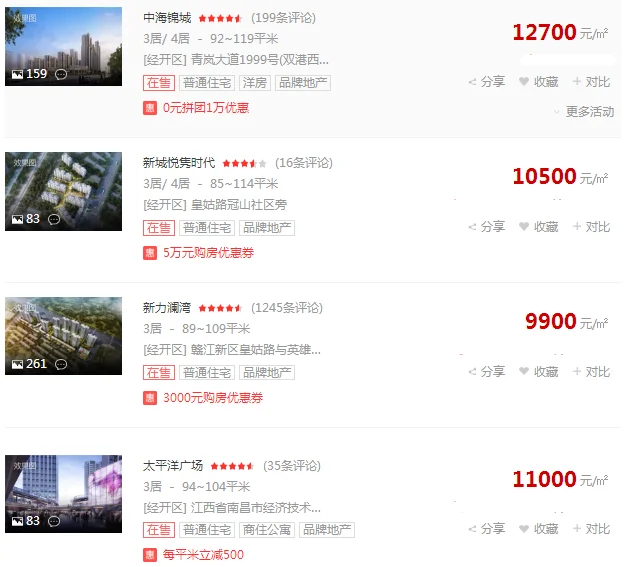View the 新城悦隽时代 property photo
The height and width of the screenshot is (567, 625).
(x=63, y=191)
